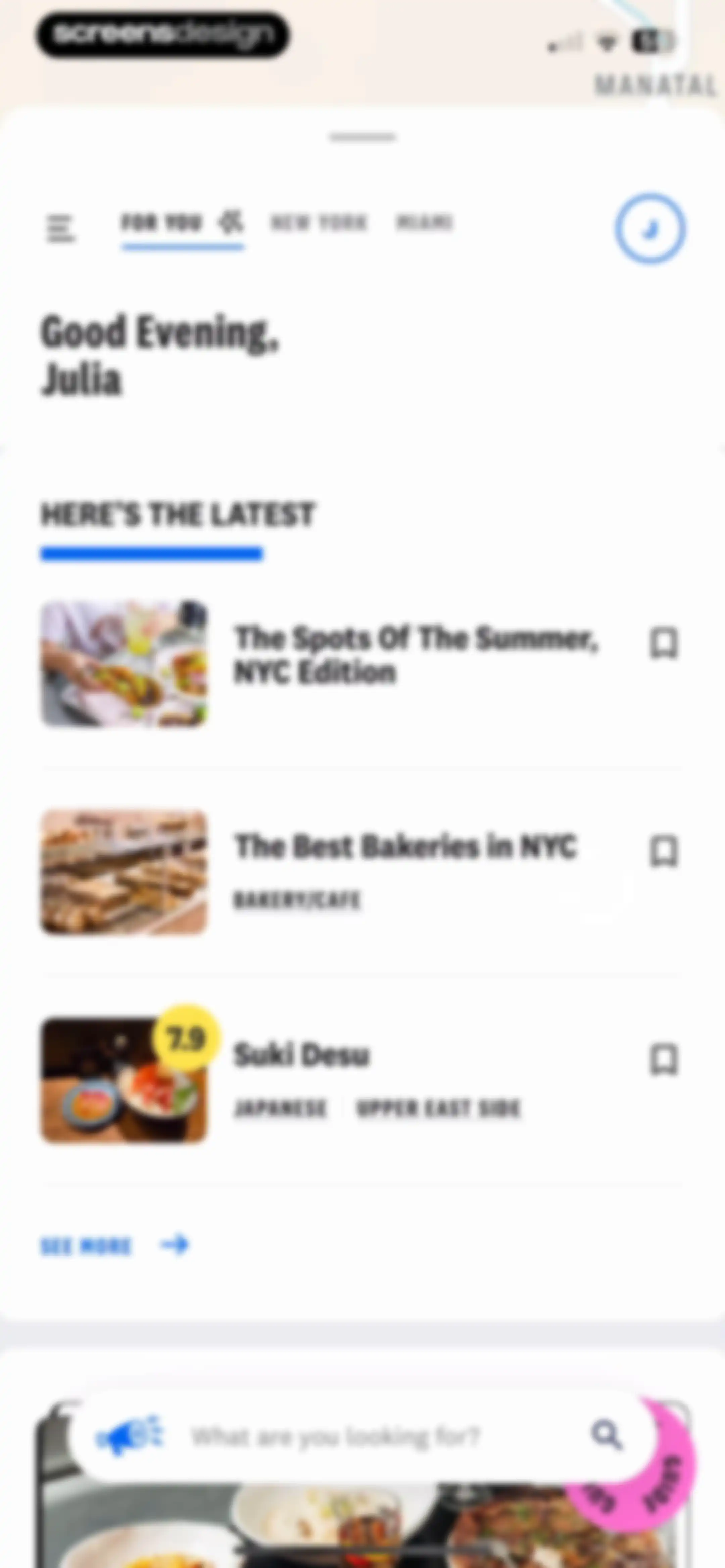Bookmark The Best Bakeries in NYC
This screenshot has height=1568, width=725.
pos(664,851)
